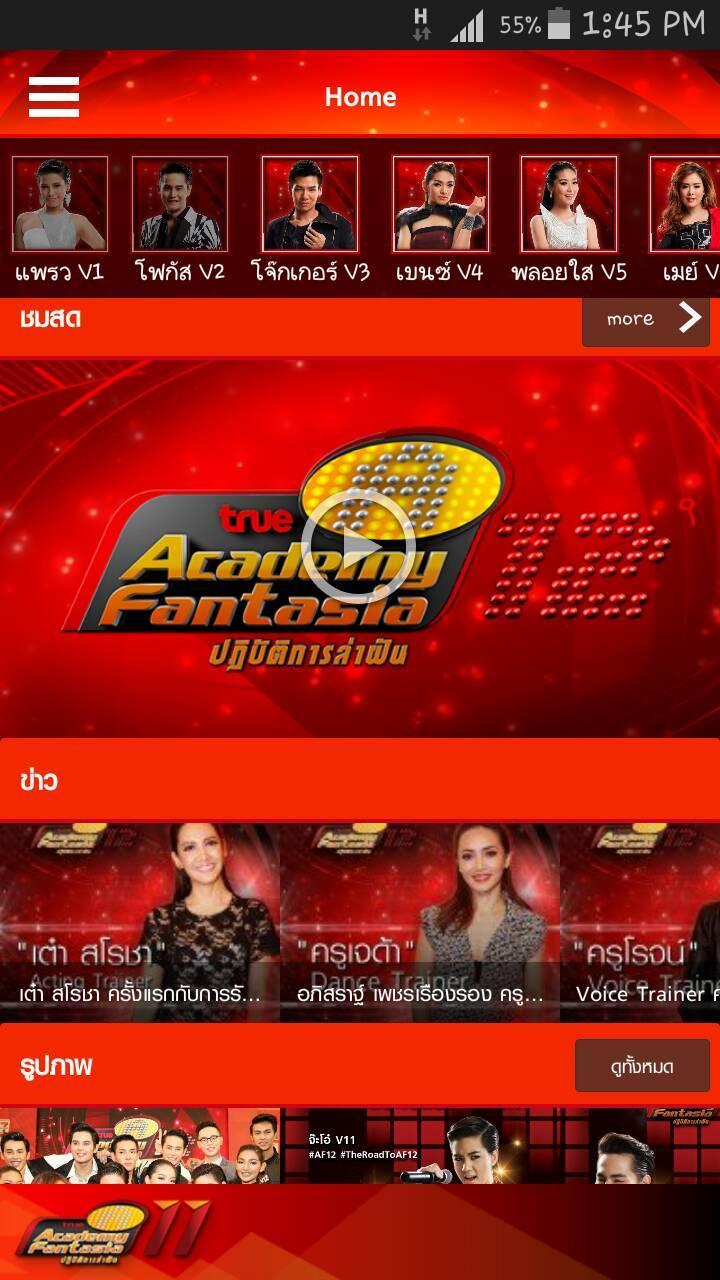Tap ดูทั้งหมด to view all photos
The width and height of the screenshot is (720, 1280).
point(642,1066)
